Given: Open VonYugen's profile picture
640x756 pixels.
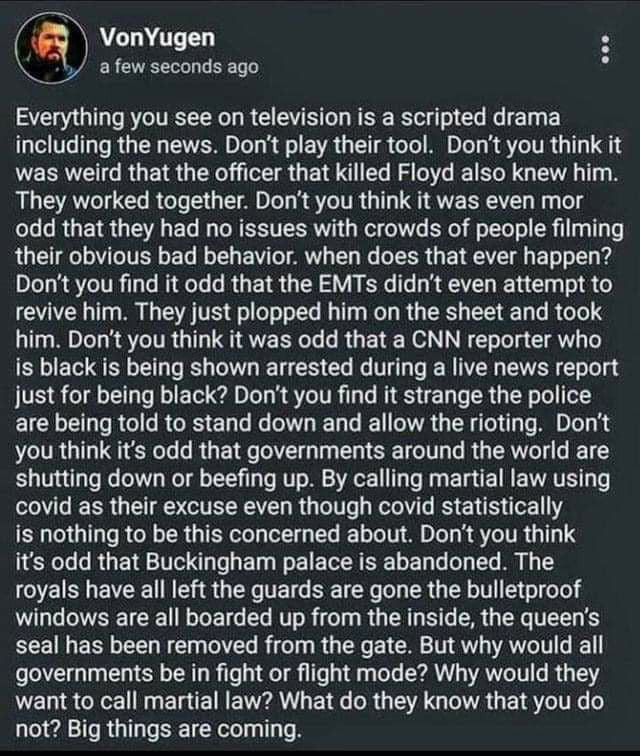Looking at the screenshot, I should [x=50, y=48].
